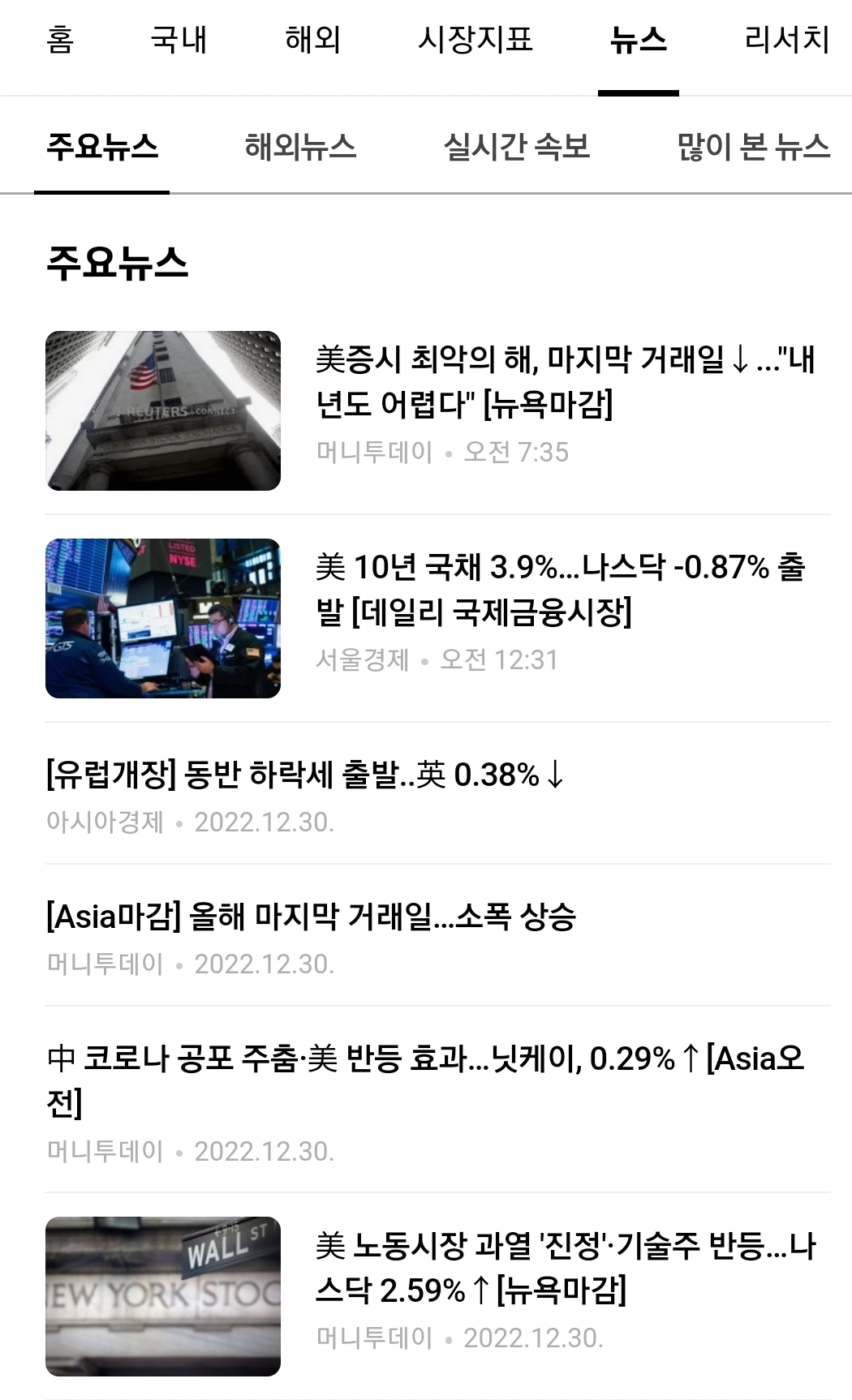
Task: Open the 美증시 최악의 해 article
Action: 565,381
